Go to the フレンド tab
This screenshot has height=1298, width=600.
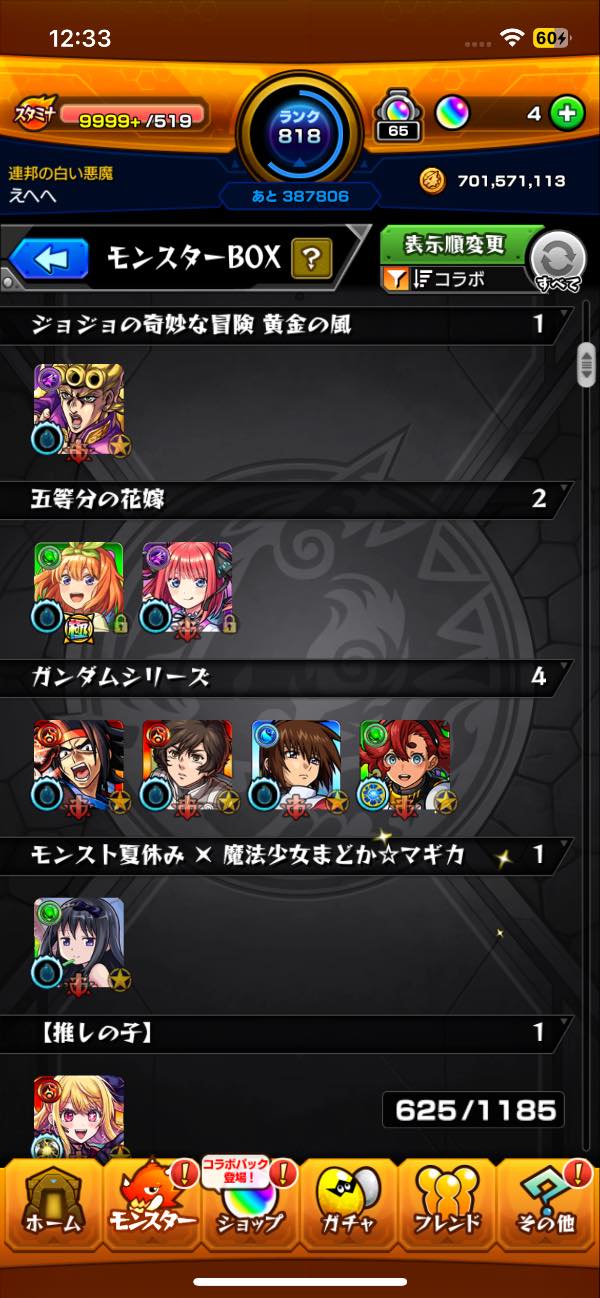coord(447,1205)
